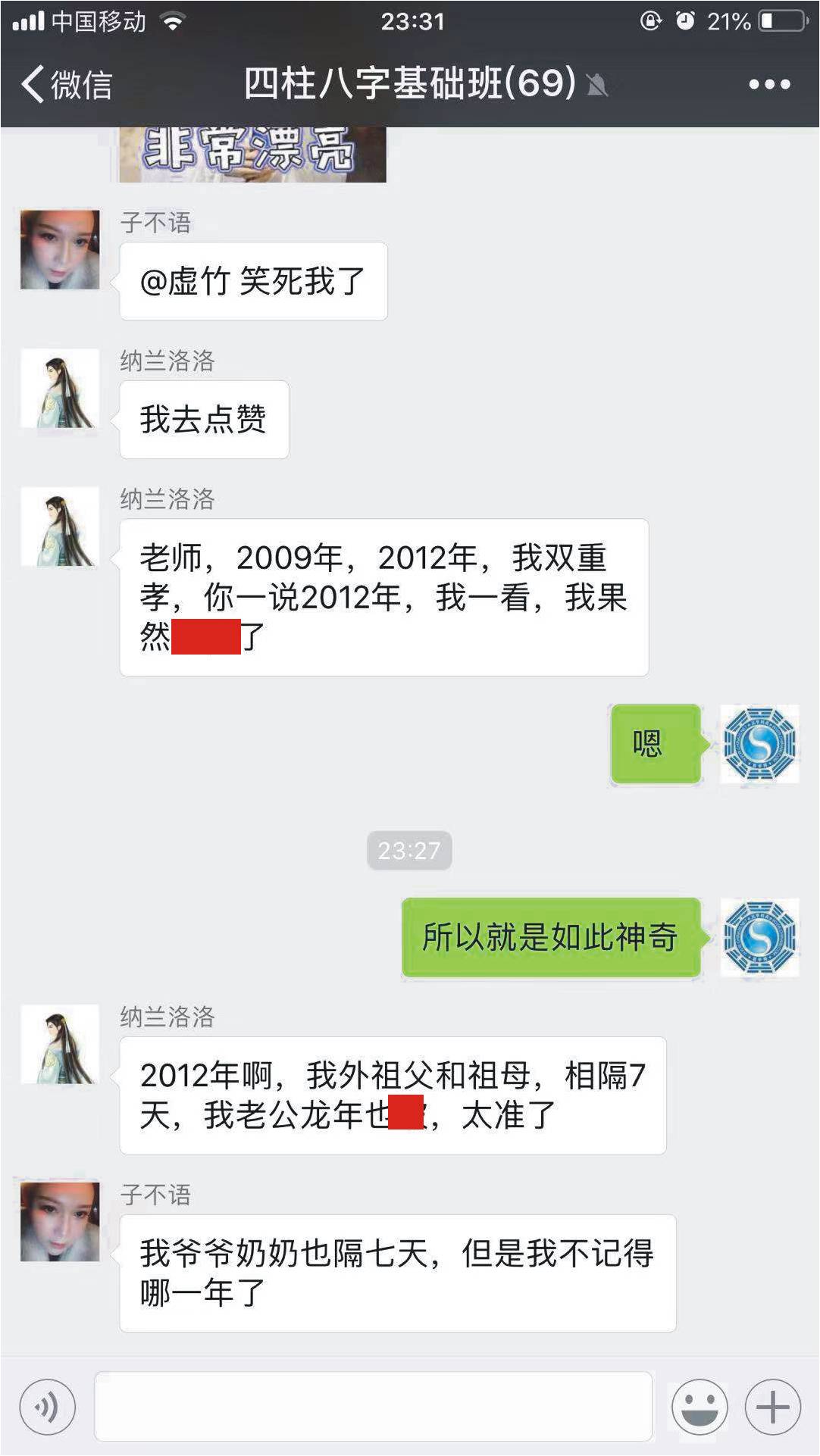The height and width of the screenshot is (1456, 820).
Task: Open the plus attachments menu
Action: click(772, 1407)
